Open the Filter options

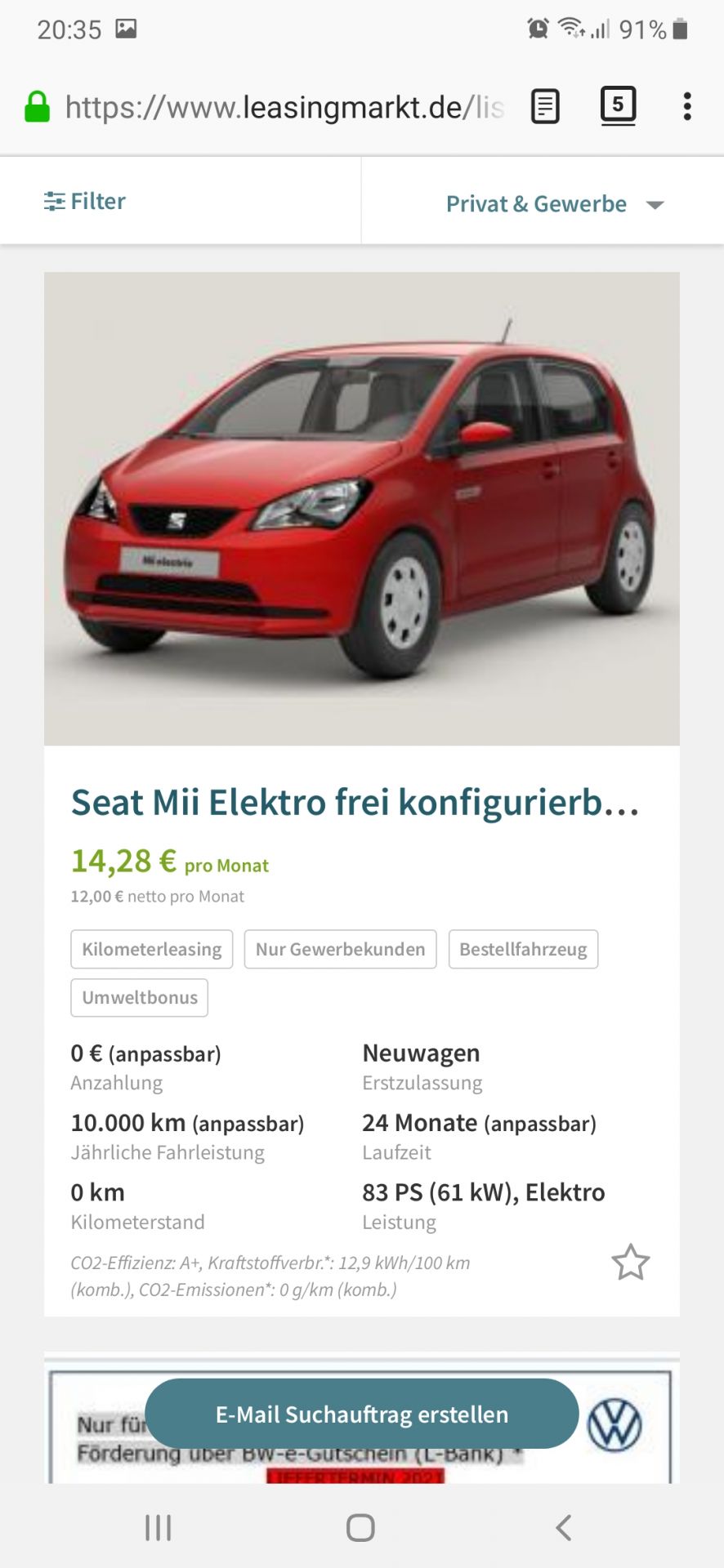click(85, 201)
